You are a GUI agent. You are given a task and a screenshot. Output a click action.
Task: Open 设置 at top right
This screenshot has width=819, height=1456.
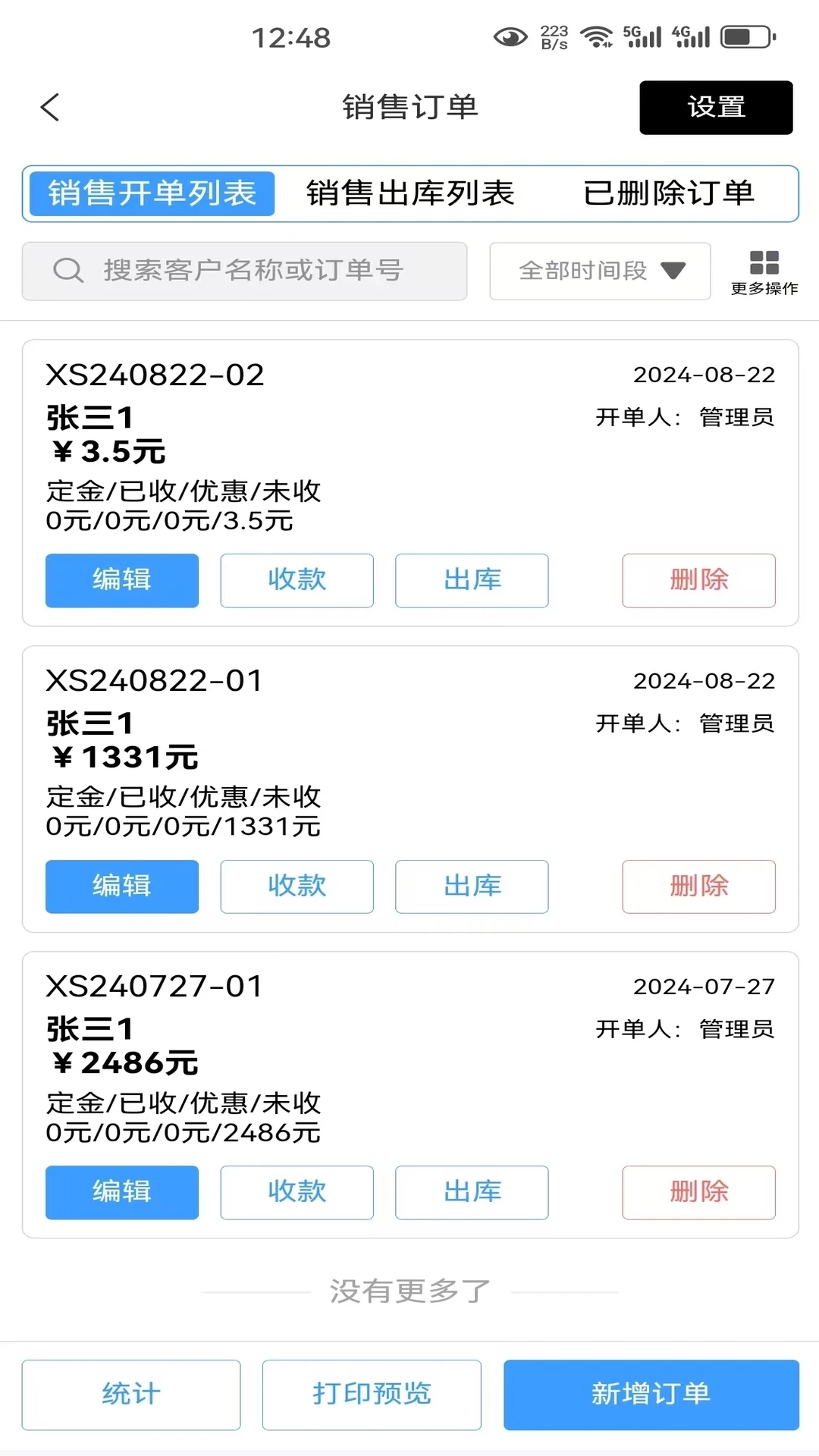tap(716, 107)
